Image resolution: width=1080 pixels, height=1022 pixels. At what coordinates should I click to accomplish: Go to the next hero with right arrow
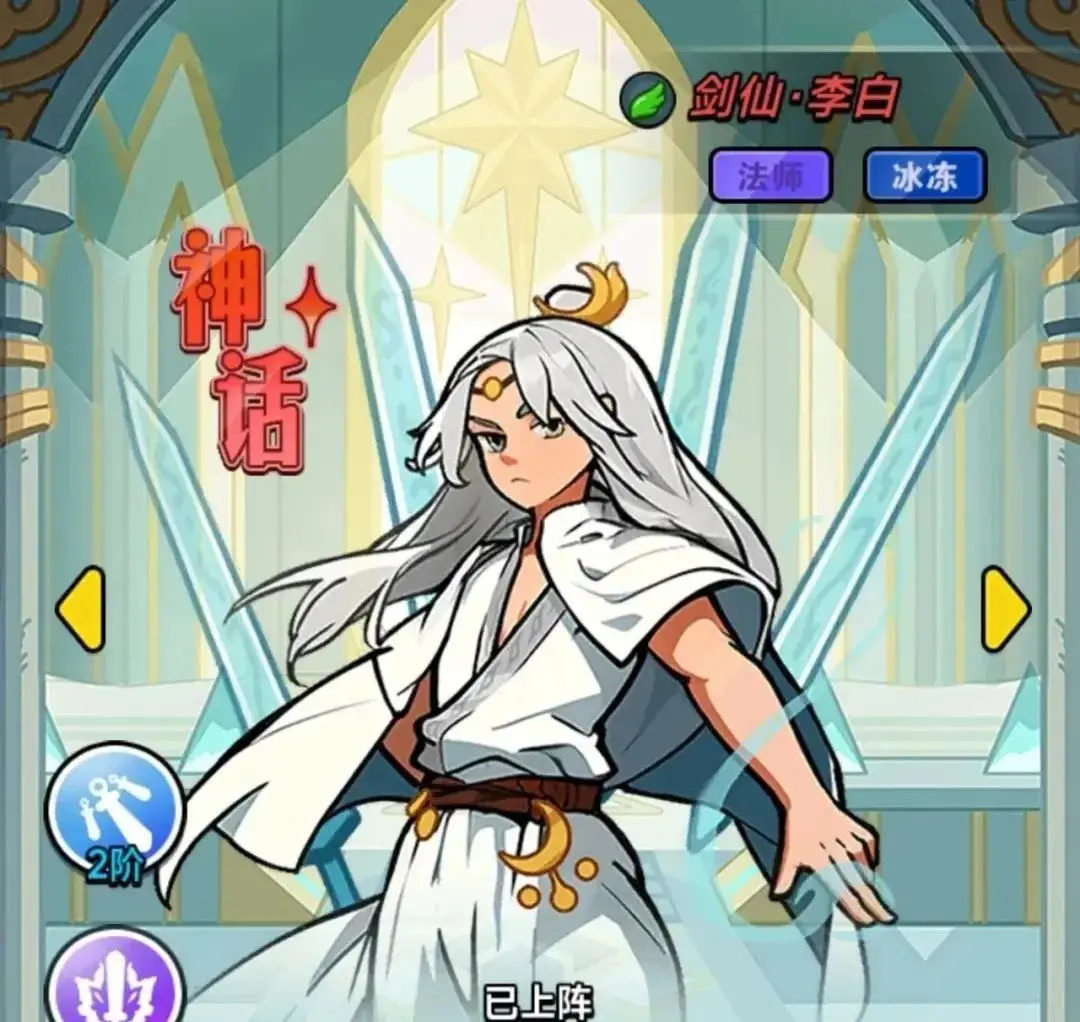1003,609
